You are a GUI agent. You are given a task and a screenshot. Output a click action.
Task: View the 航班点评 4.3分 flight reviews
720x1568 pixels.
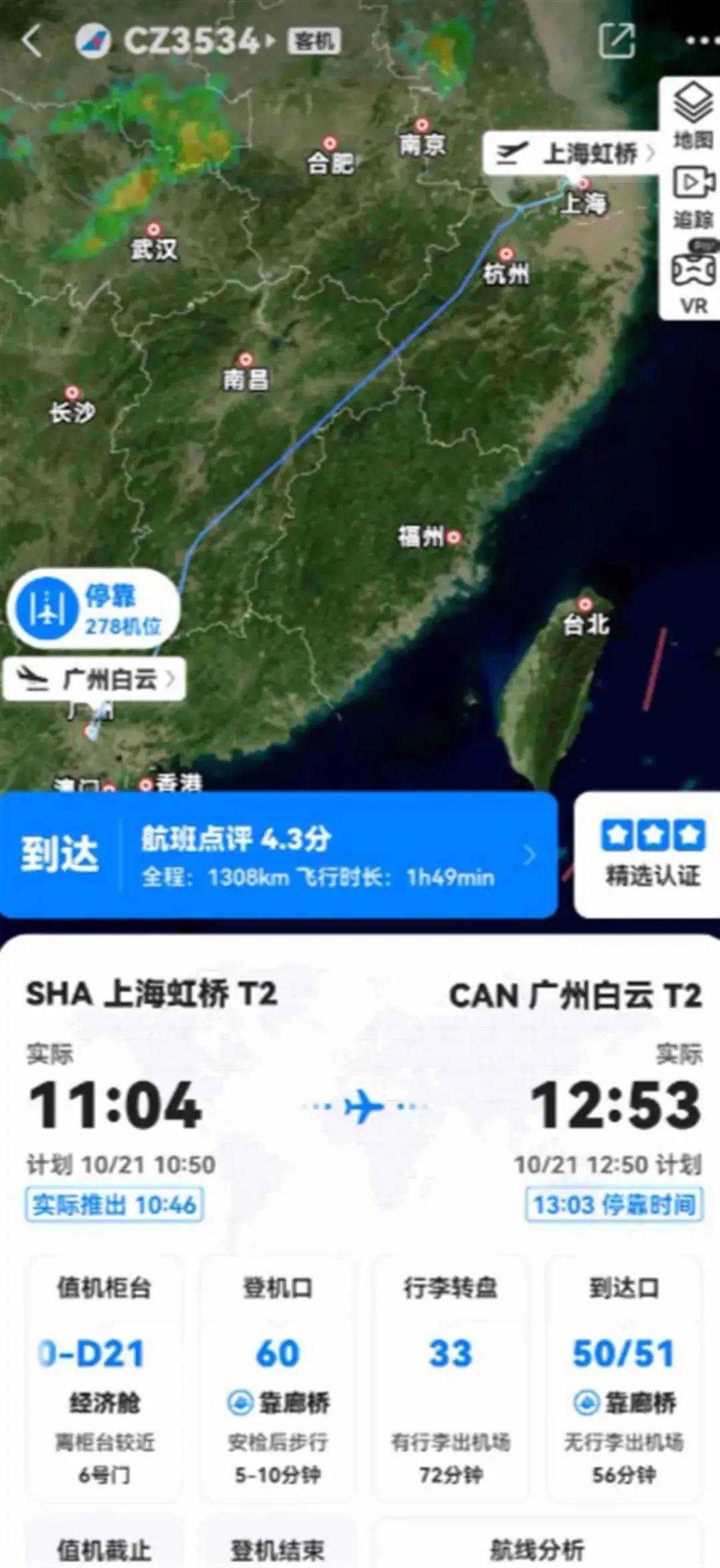click(x=333, y=856)
